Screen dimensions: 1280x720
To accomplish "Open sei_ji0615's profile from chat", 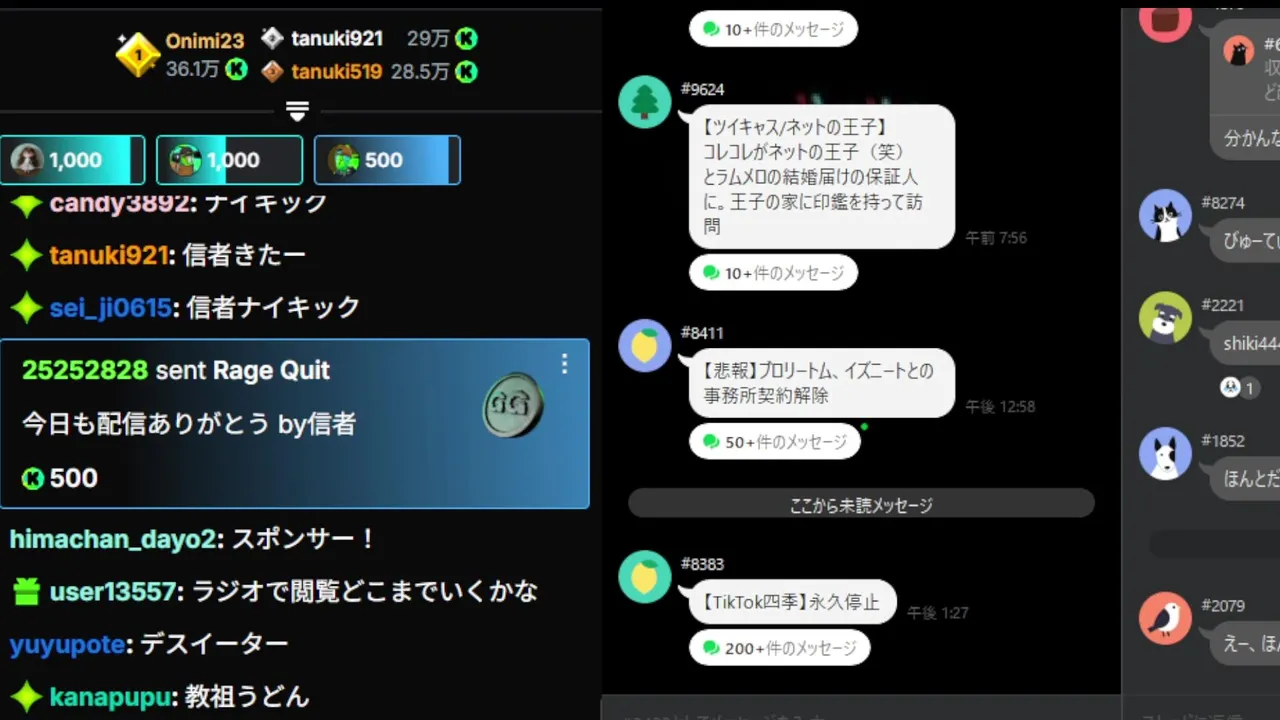I will click(110, 307).
